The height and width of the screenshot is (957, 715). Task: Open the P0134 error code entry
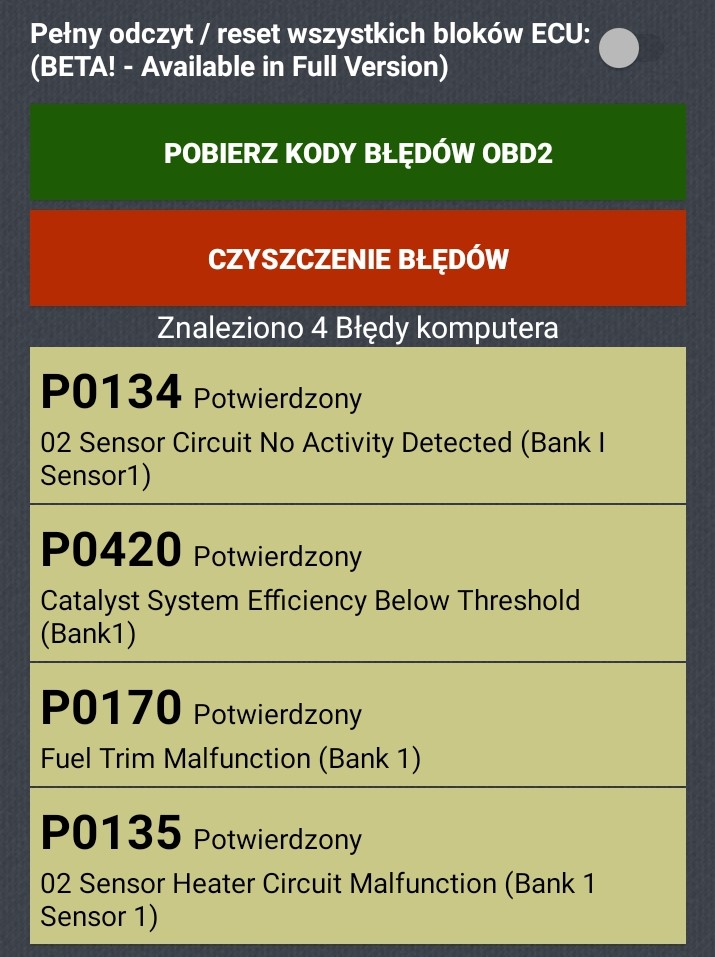coord(358,426)
